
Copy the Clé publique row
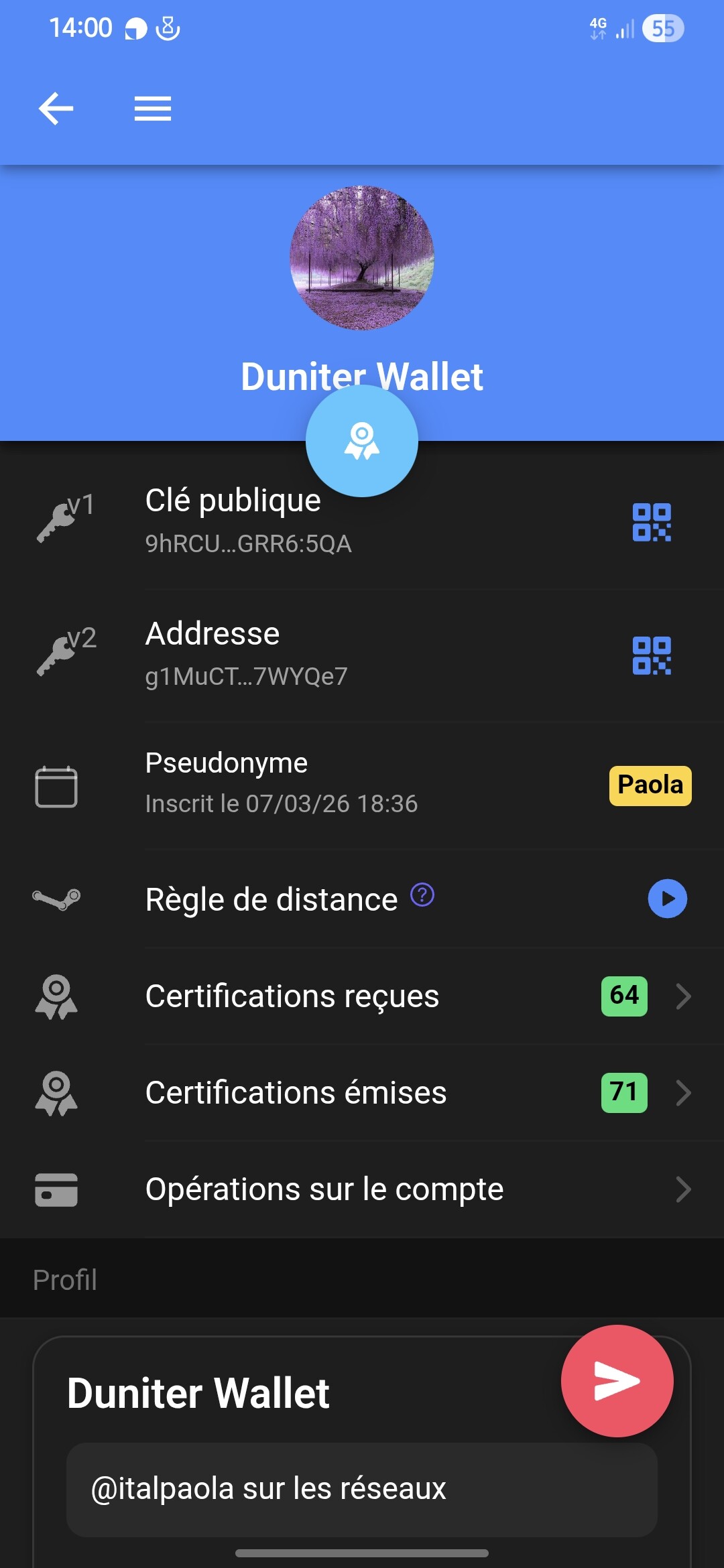(x=302, y=523)
